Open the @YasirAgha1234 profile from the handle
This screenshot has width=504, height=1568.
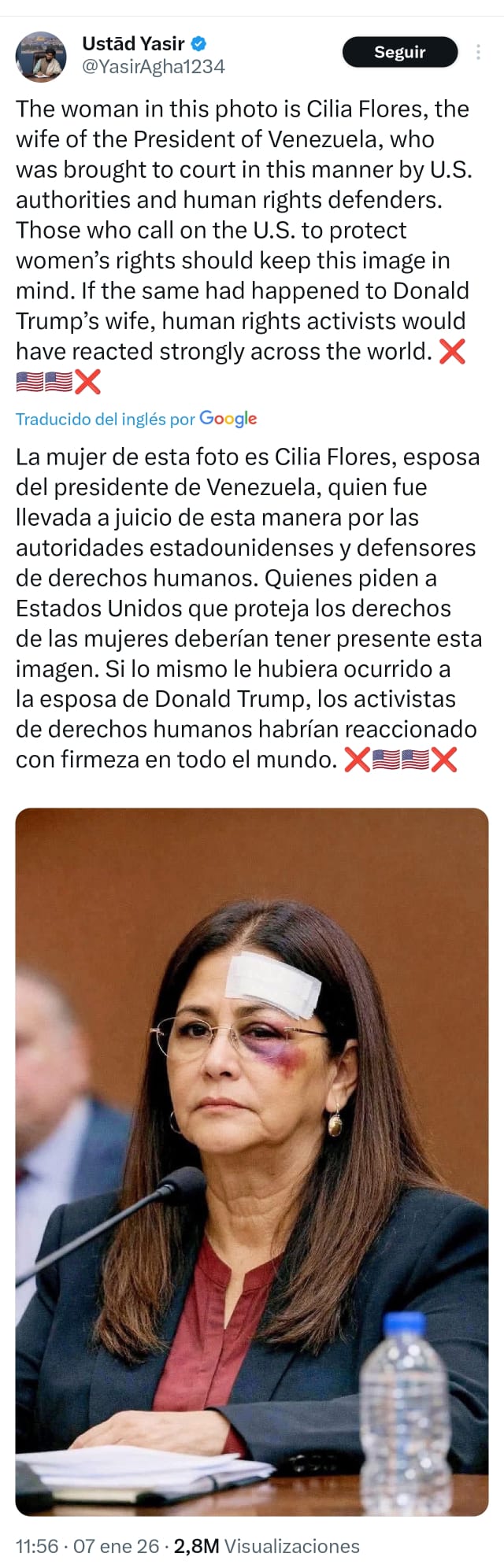(154, 67)
